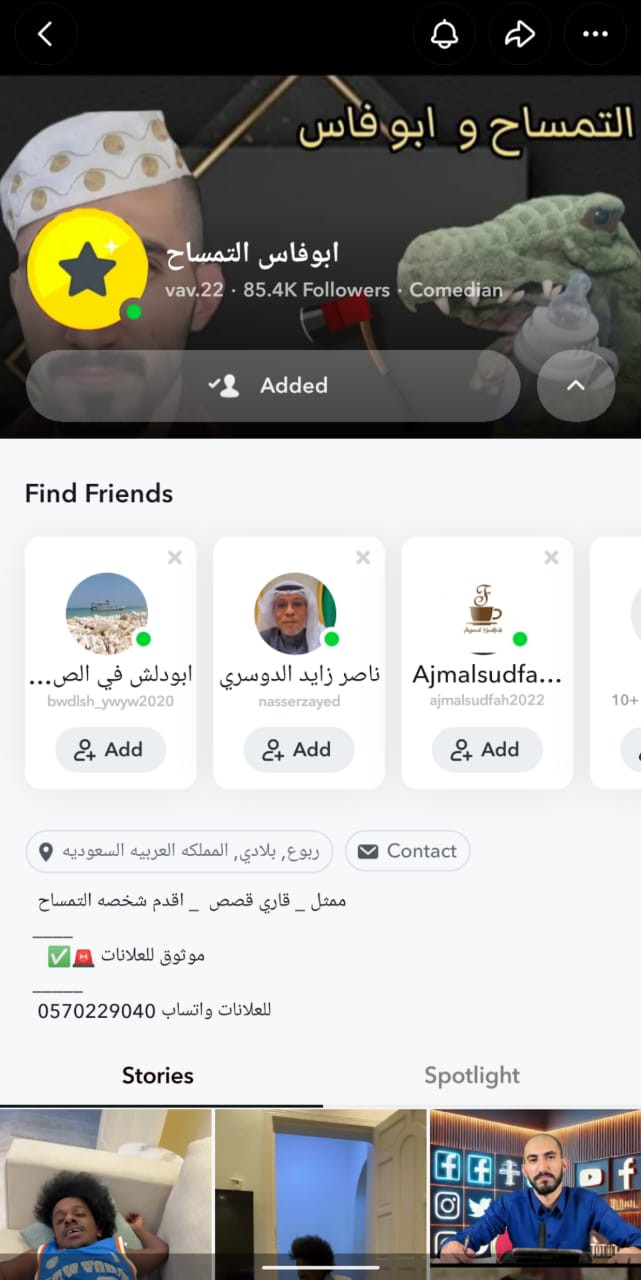Tap the Contact email button
This screenshot has width=641, height=1280.
point(407,851)
